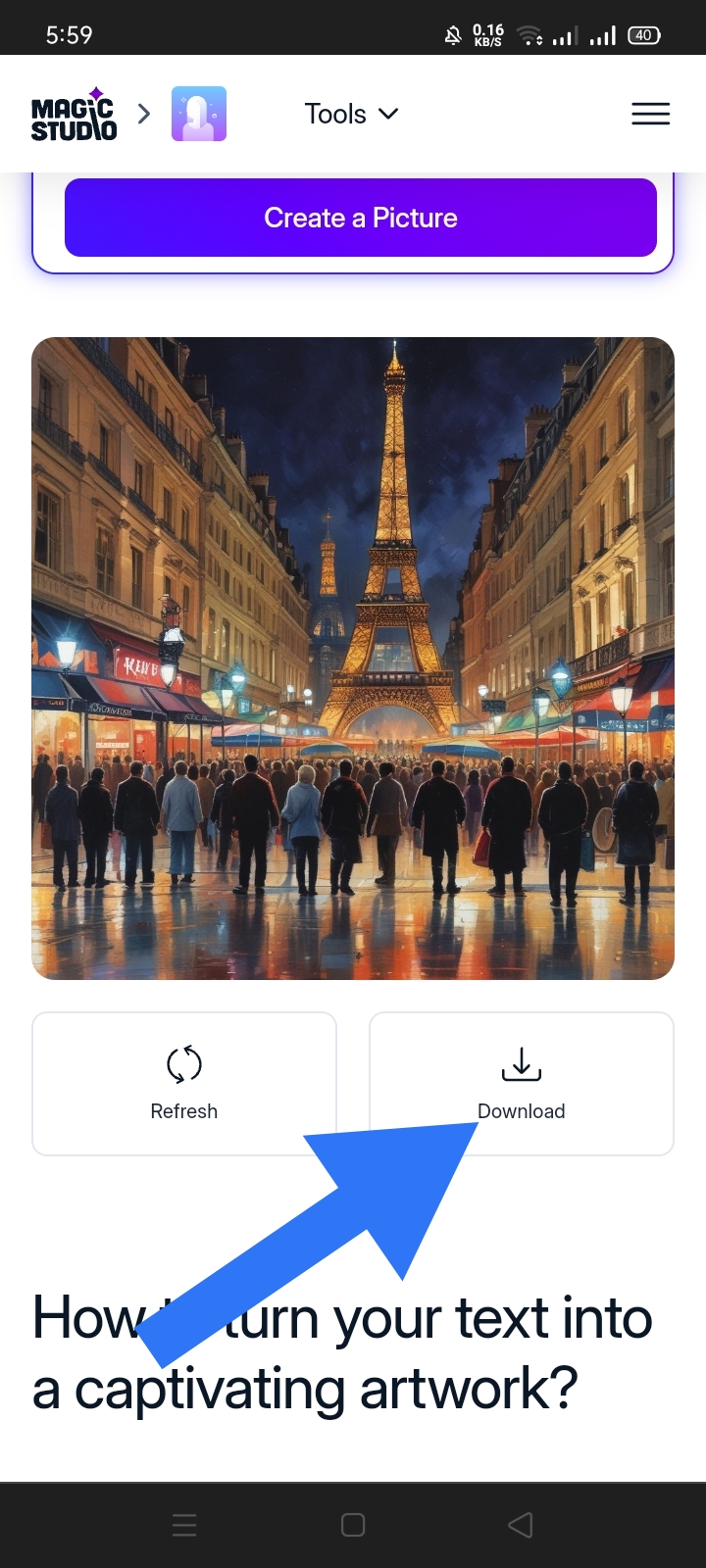Open the AI art generator tool icon
Screen dimensions: 706x1568
(199, 114)
